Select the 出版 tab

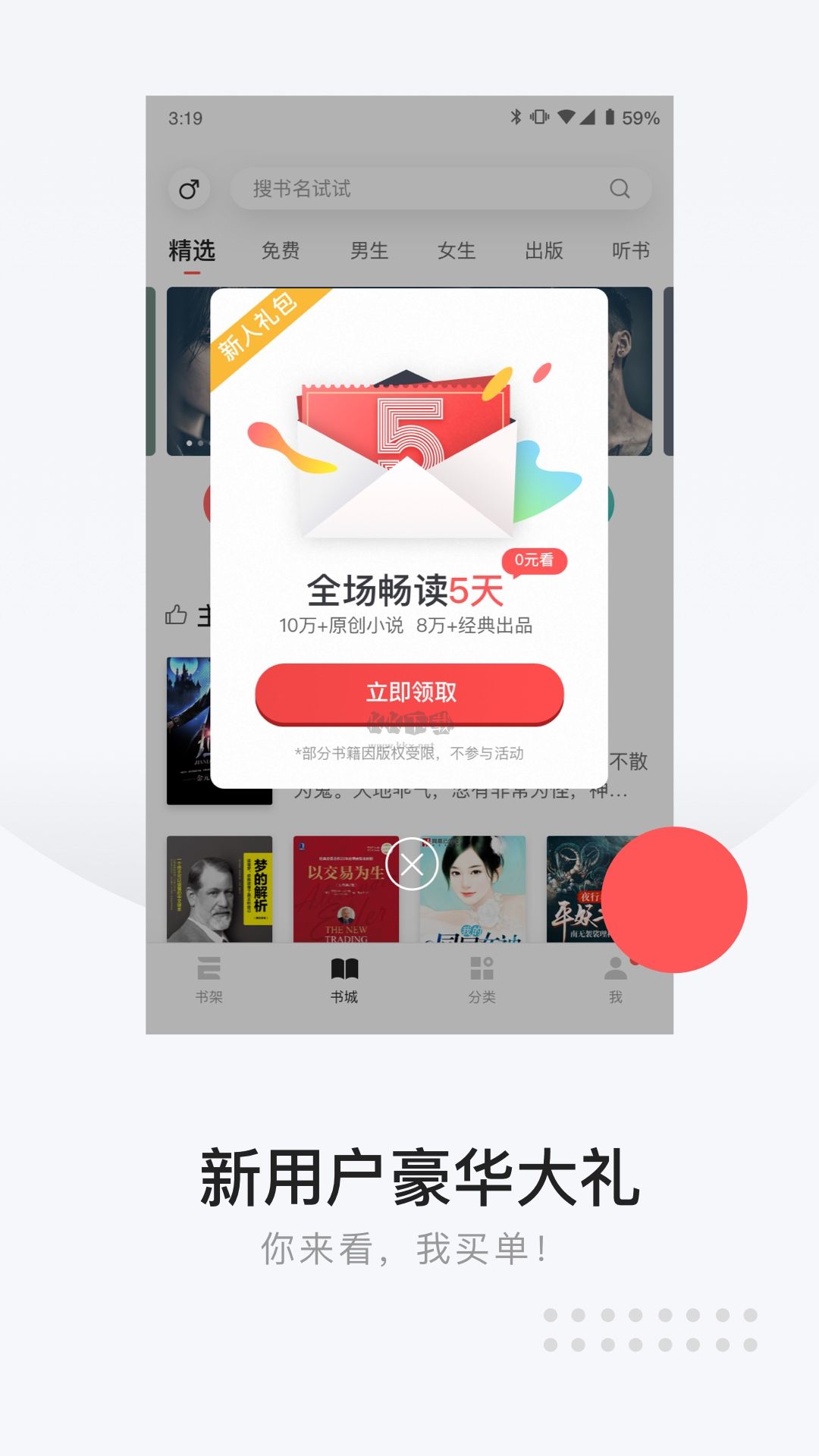coord(545,249)
